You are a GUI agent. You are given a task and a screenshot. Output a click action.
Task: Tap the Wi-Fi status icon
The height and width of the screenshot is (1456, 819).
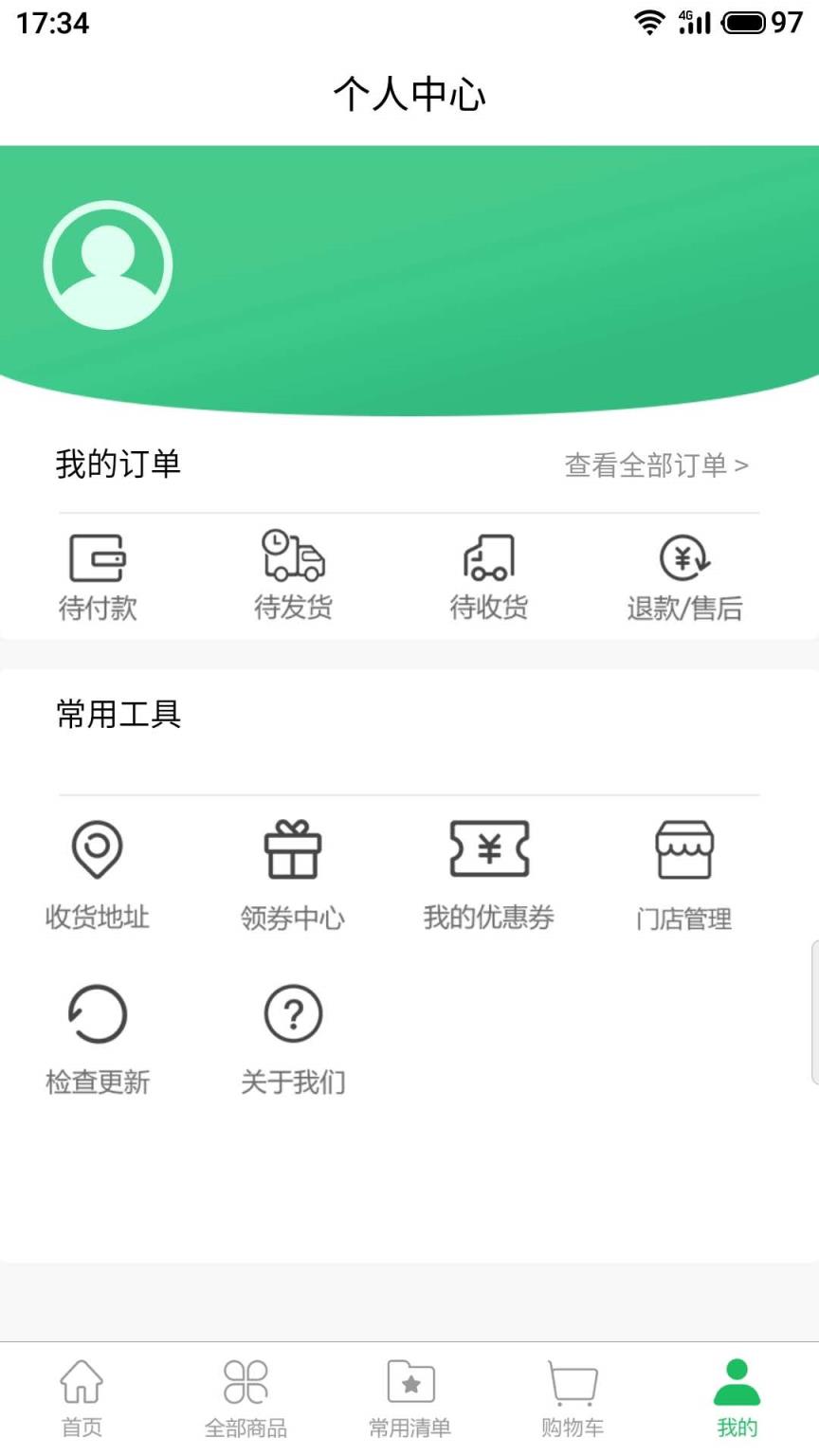649,21
